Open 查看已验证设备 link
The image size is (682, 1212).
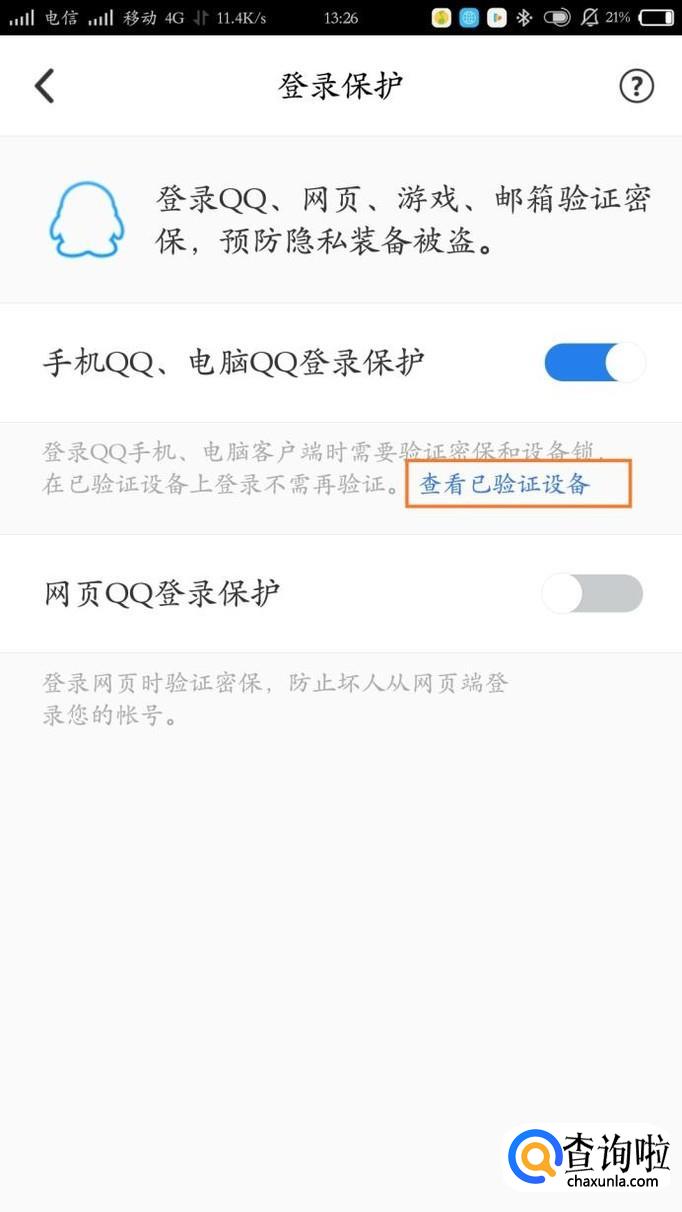[x=505, y=485]
